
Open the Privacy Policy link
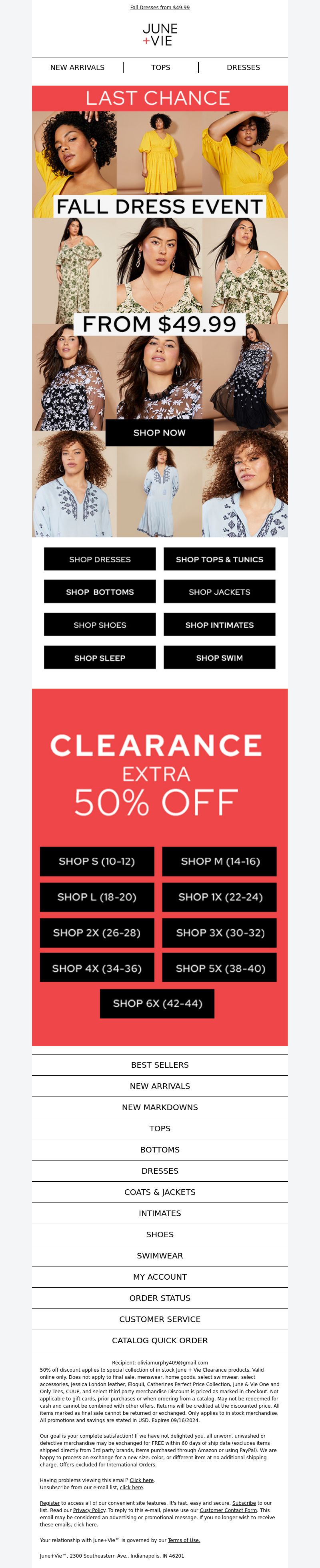point(90,1510)
